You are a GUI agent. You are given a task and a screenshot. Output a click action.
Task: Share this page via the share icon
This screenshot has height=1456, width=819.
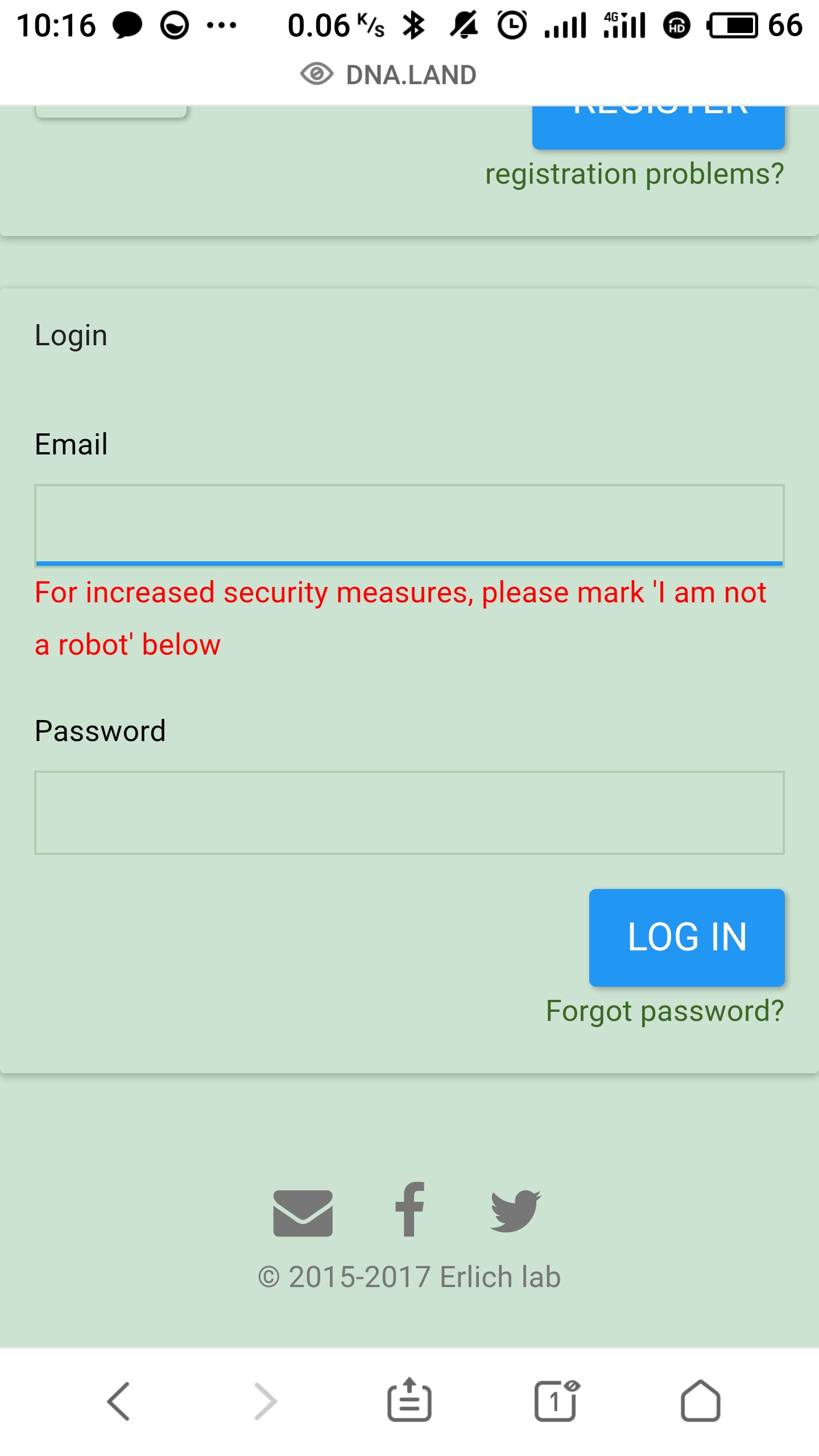409,1400
